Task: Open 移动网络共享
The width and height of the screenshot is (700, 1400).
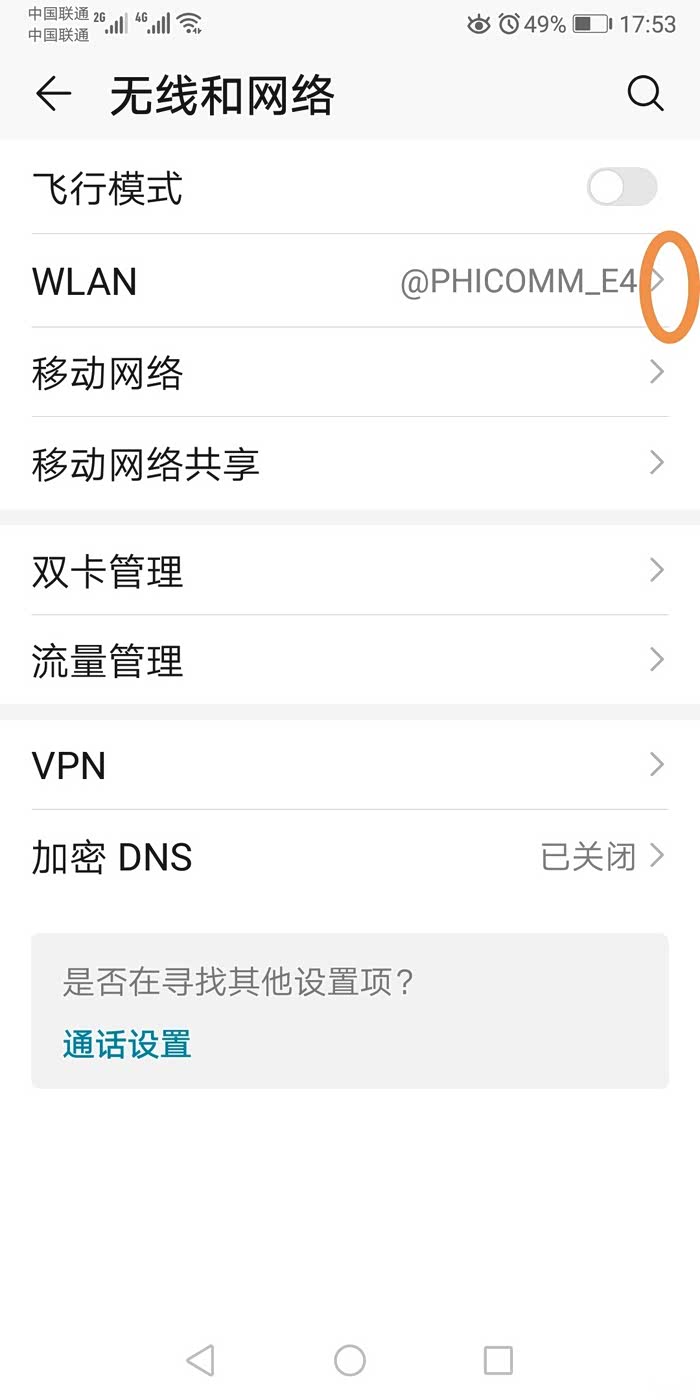Action: point(350,463)
